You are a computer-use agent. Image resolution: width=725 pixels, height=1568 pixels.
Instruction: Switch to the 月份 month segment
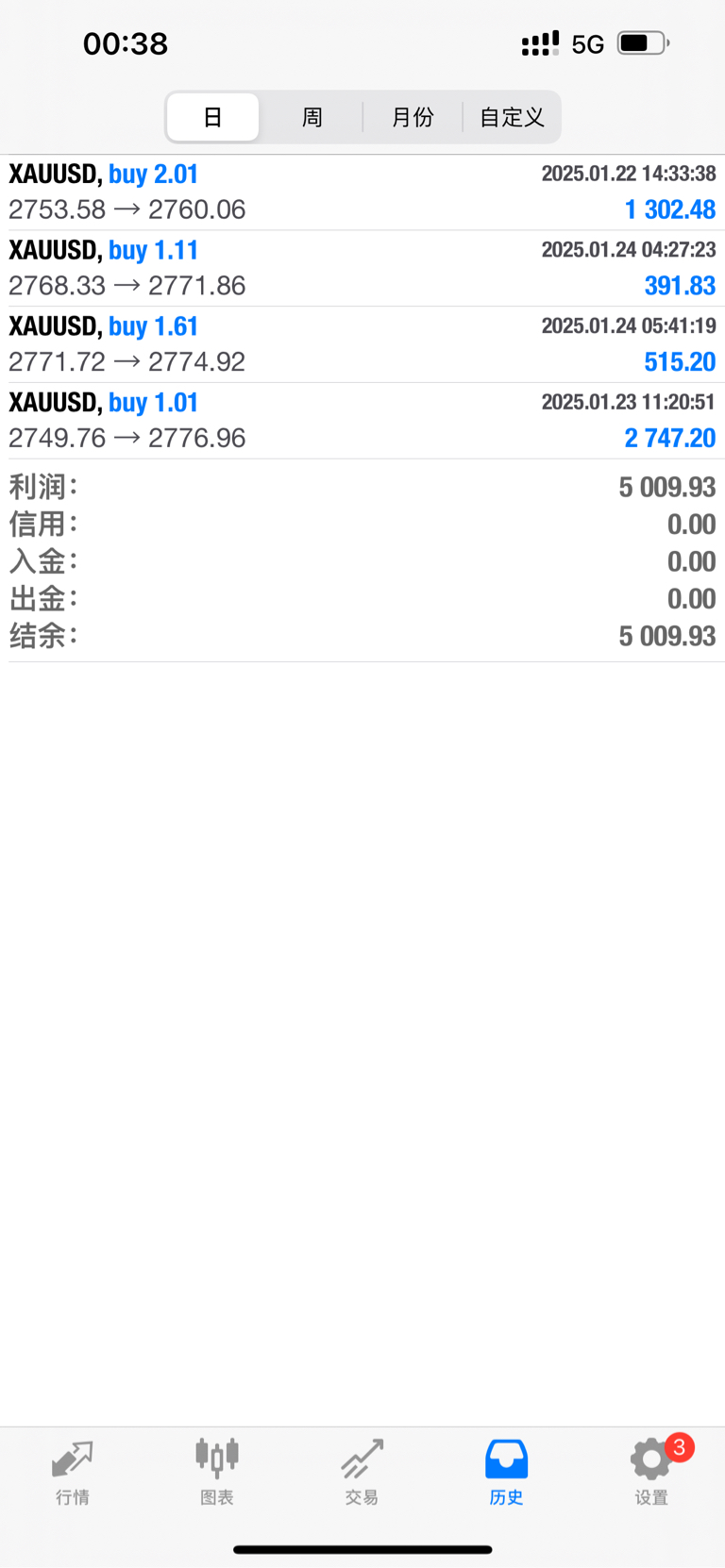click(x=413, y=117)
